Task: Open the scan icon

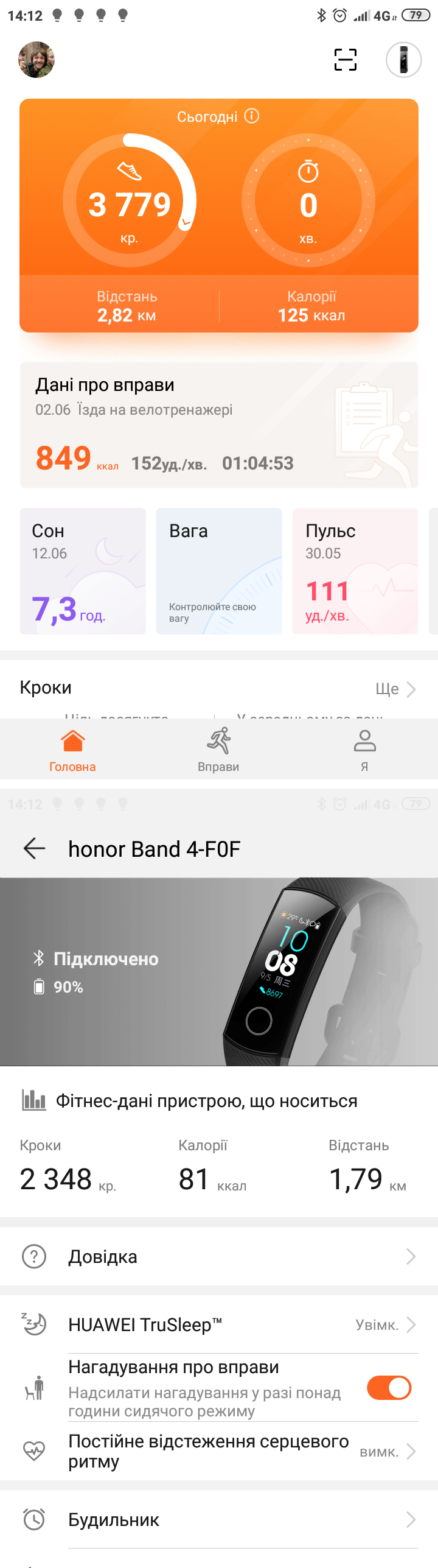Action: (x=346, y=60)
